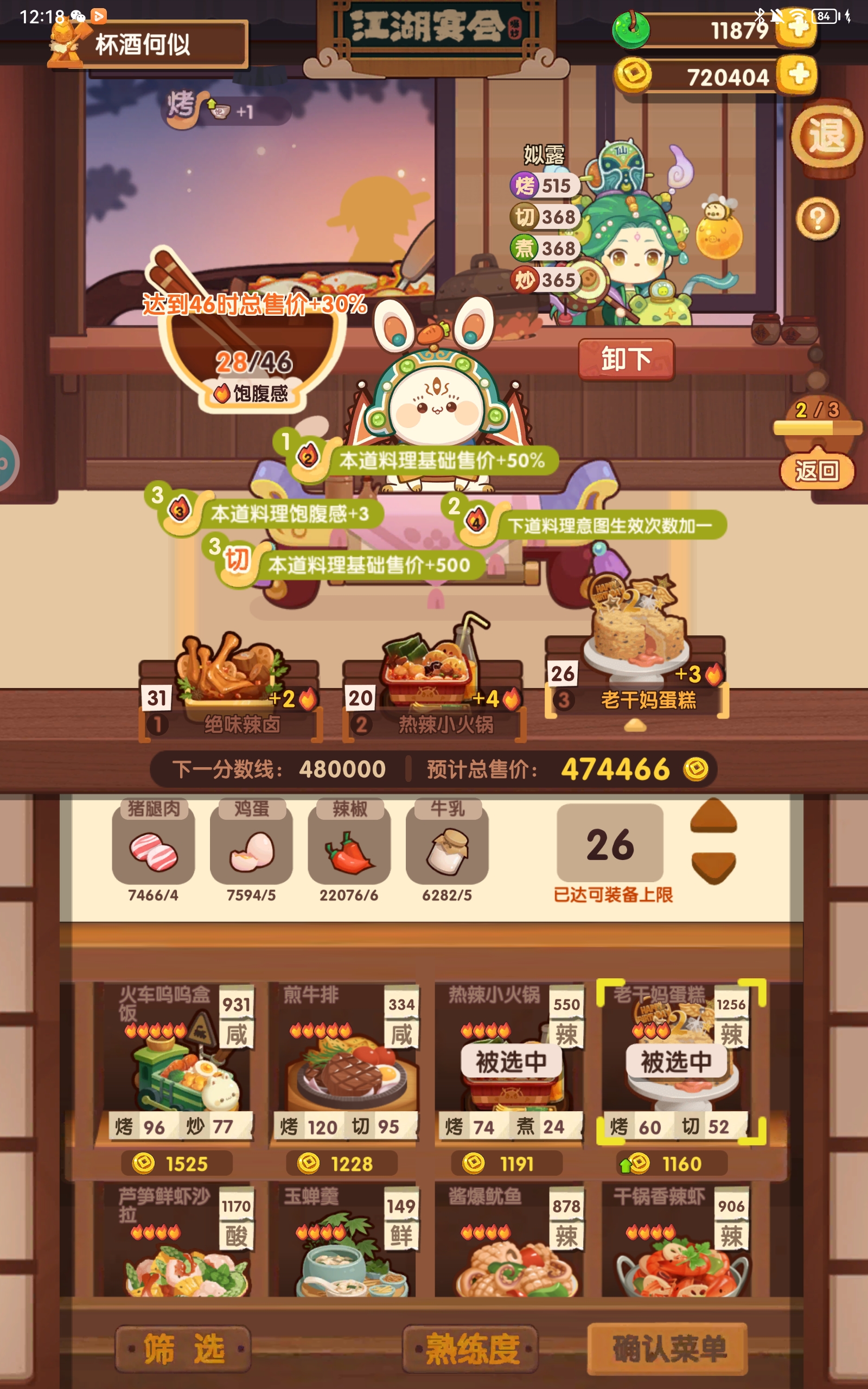
Task: Confirm the menu with 确认菜单
Action: point(668,1349)
